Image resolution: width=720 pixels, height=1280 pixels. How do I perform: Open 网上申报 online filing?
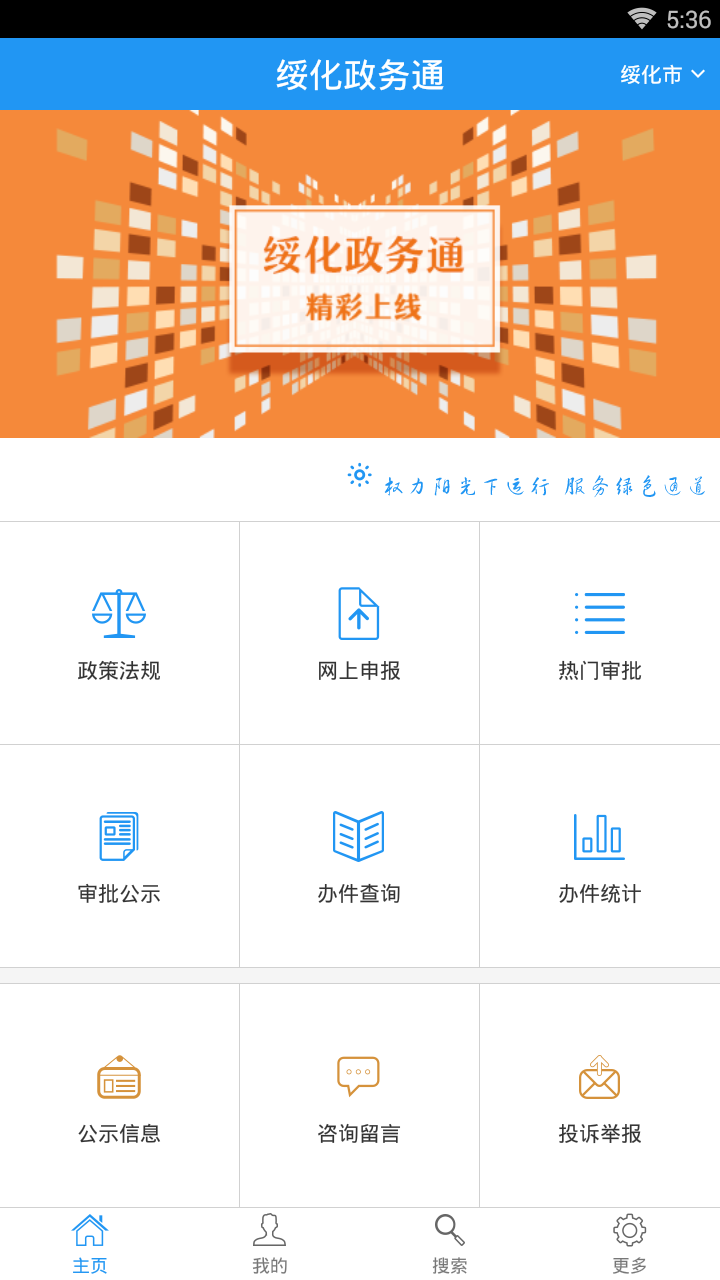pos(359,633)
